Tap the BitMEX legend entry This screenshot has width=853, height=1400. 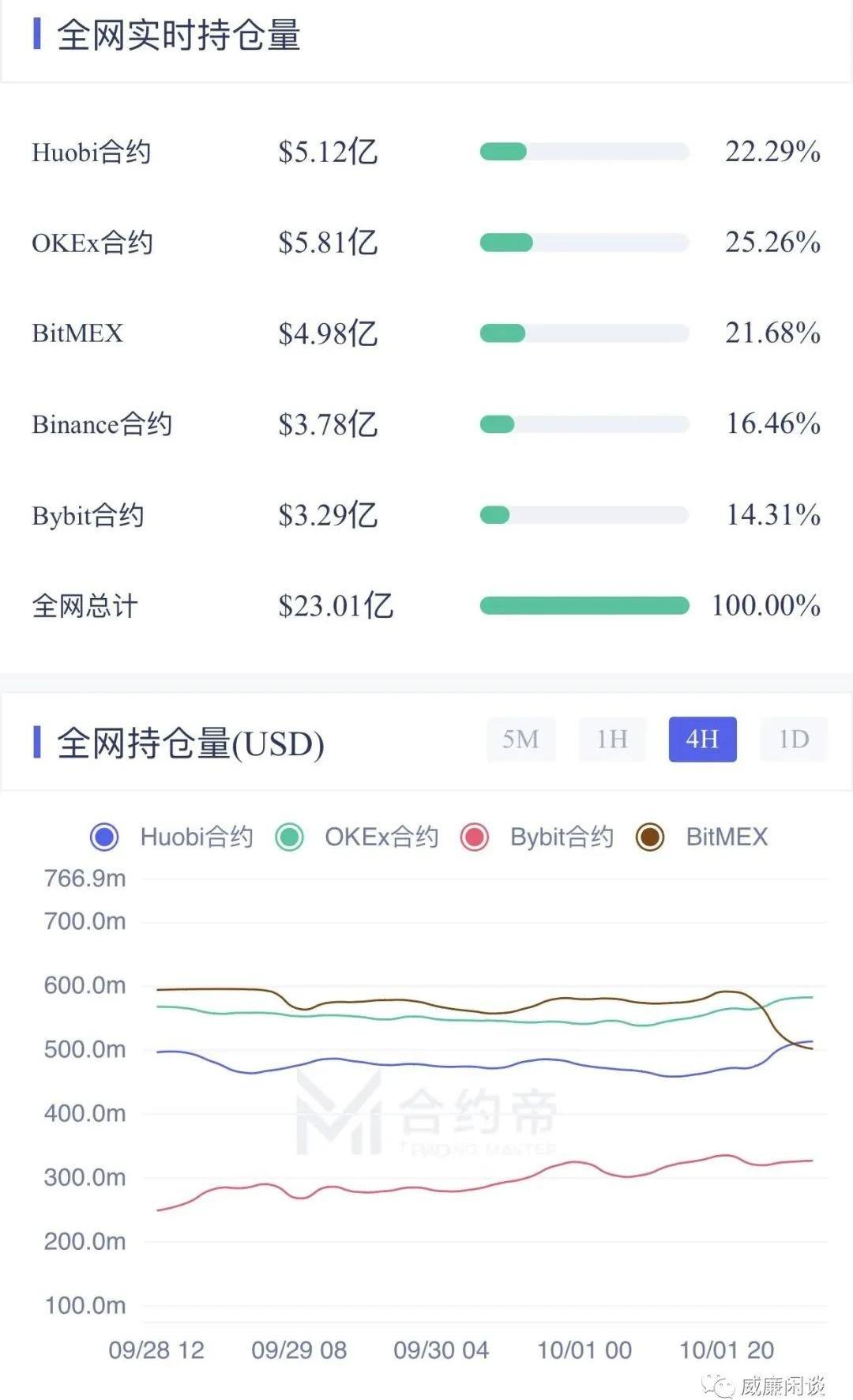coord(703,837)
